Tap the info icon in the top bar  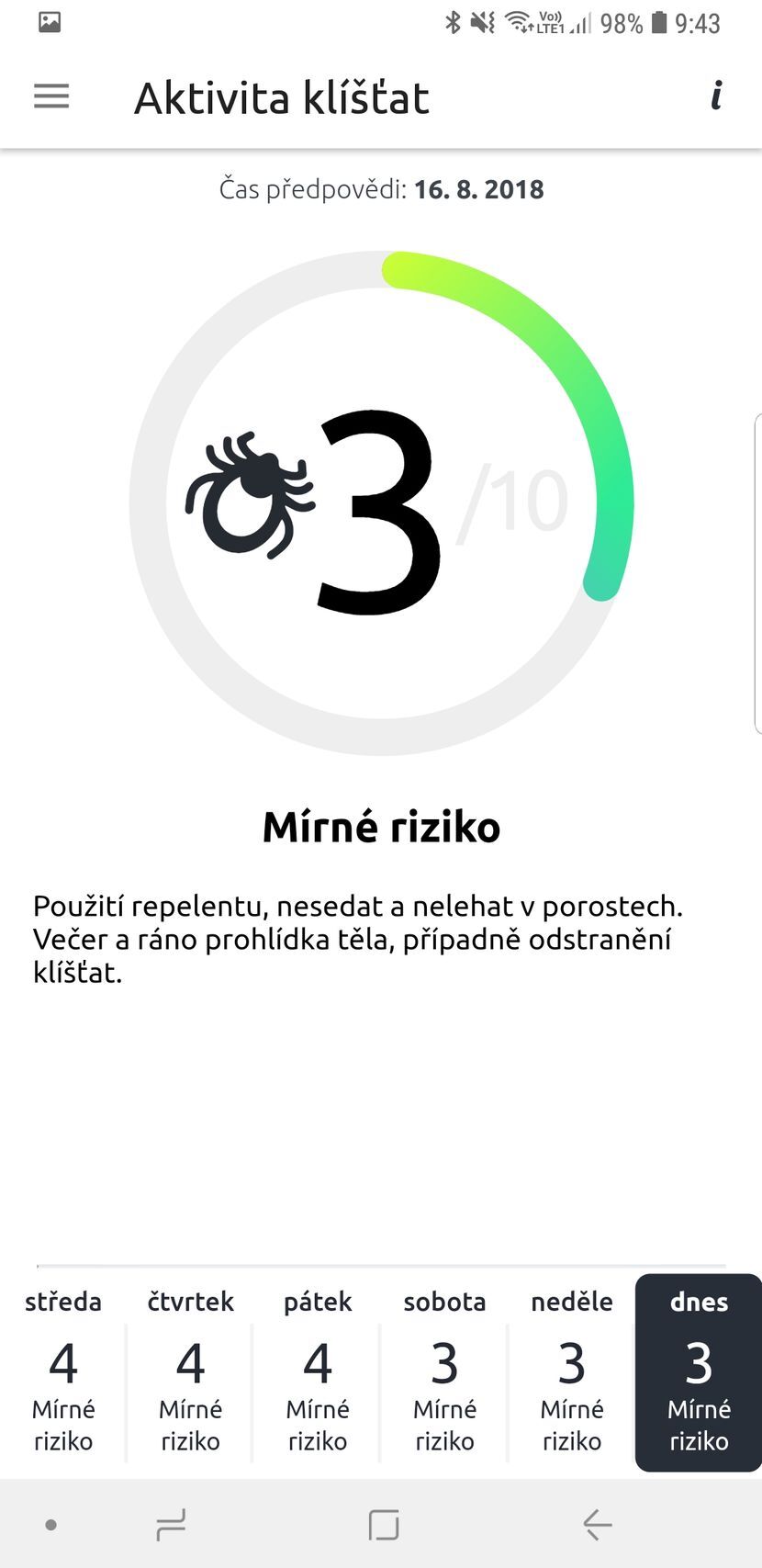click(716, 96)
